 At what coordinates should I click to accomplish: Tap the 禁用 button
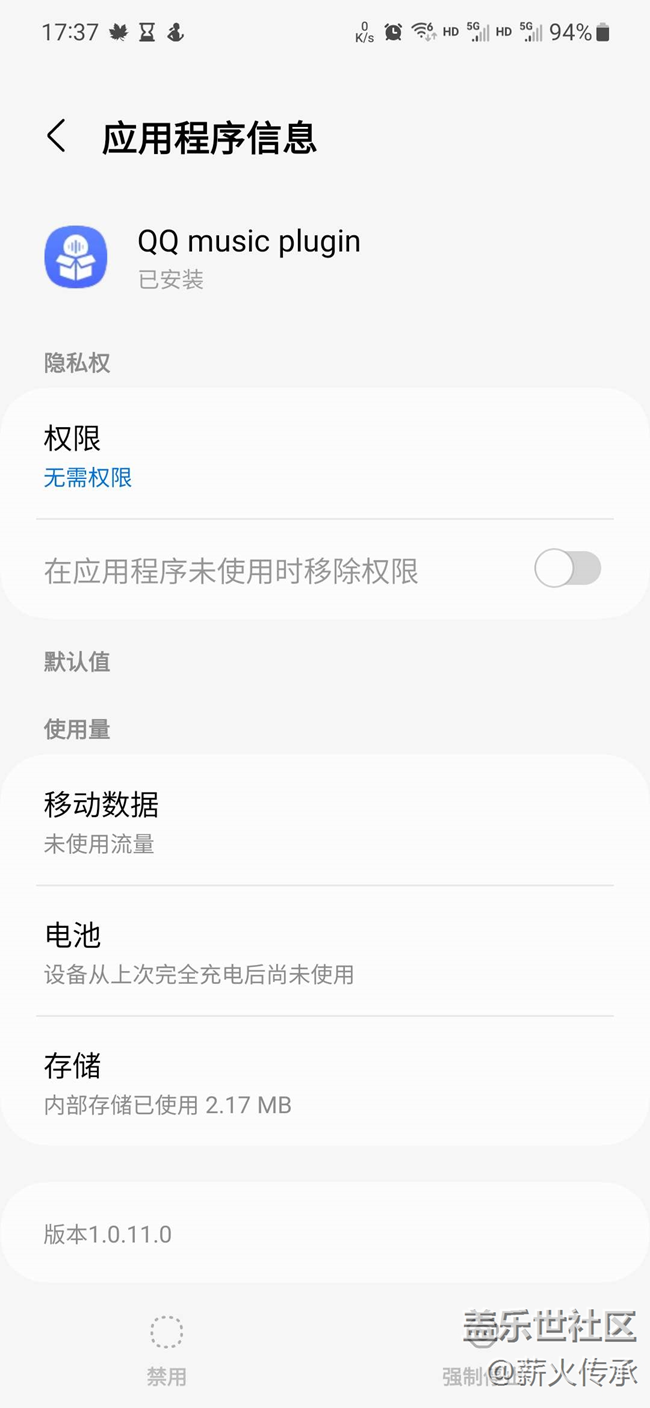pyautogui.click(x=166, y=1350)
